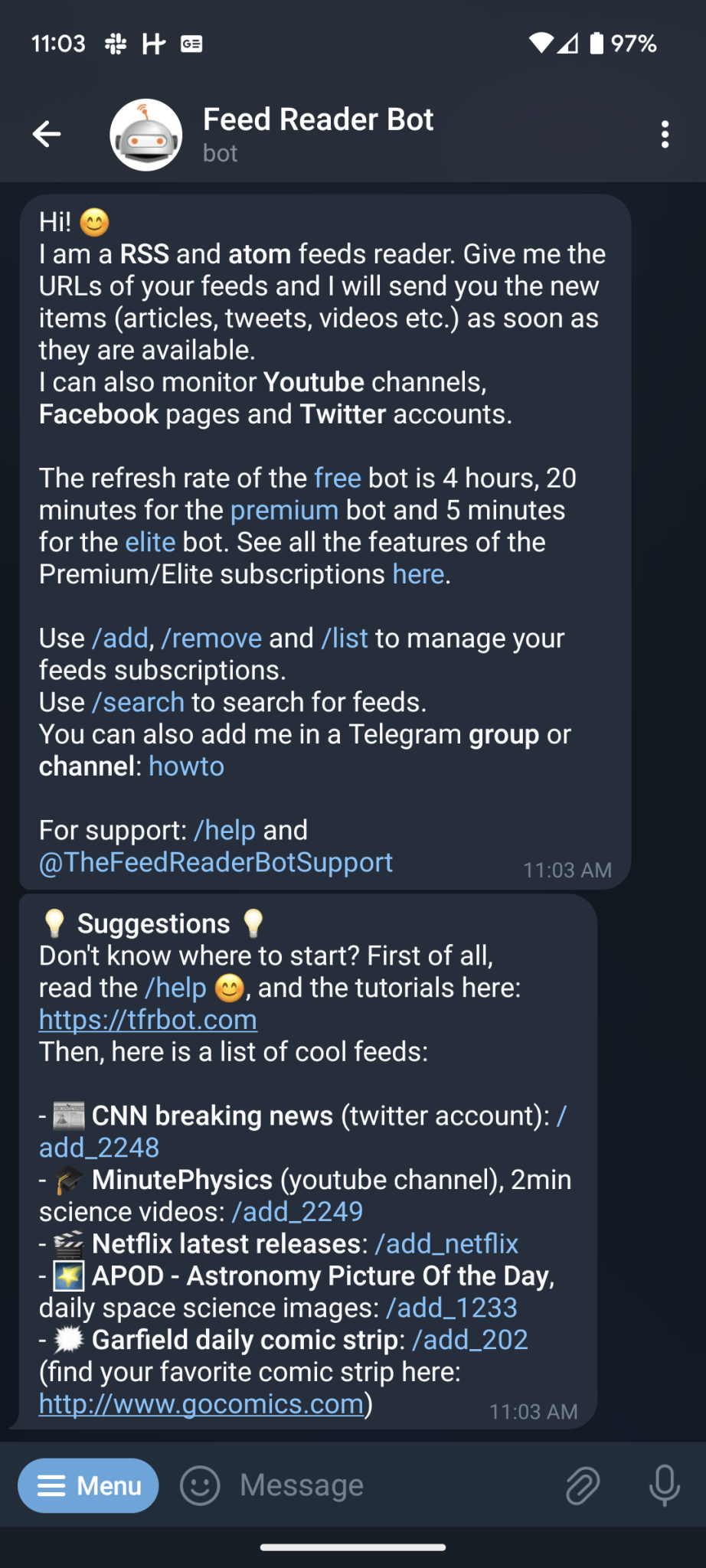Attach a file with the paperclip
Screen dimensions: 706x1568
(583, 1486)
